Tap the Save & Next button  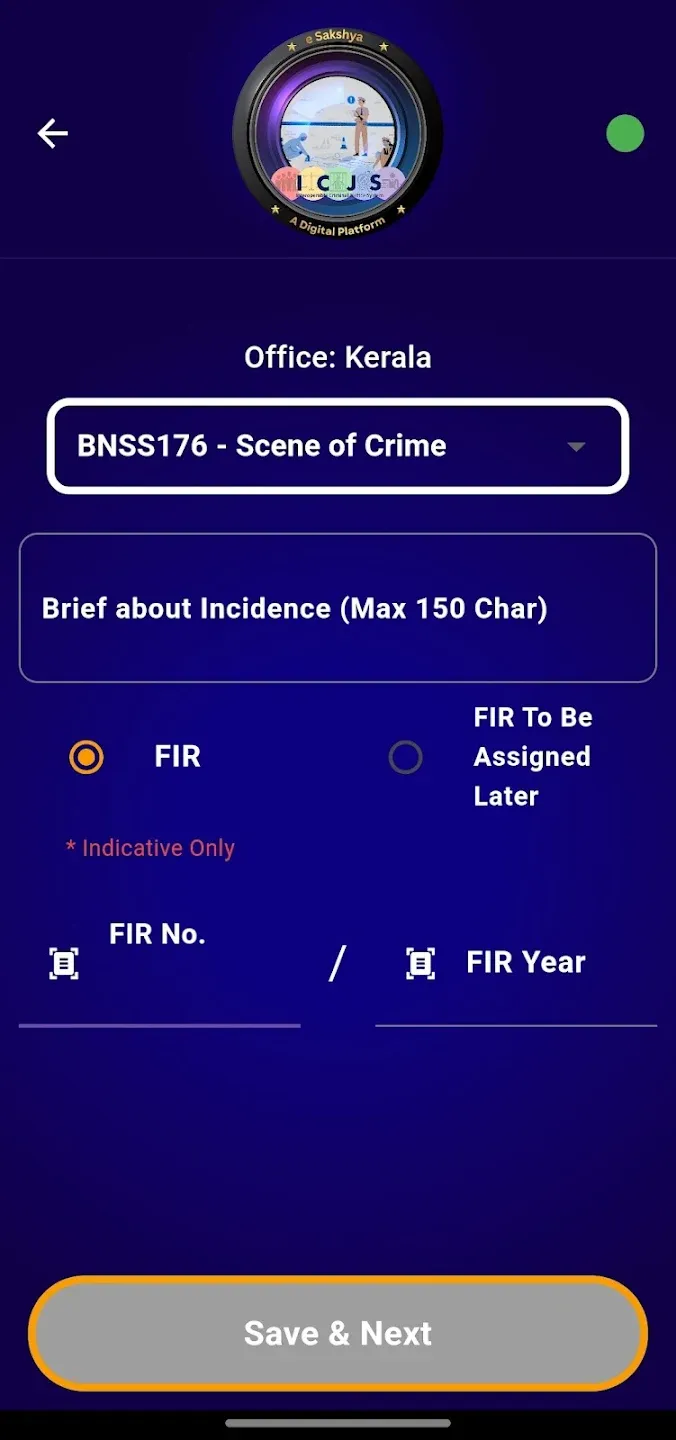click(338, 1333)
